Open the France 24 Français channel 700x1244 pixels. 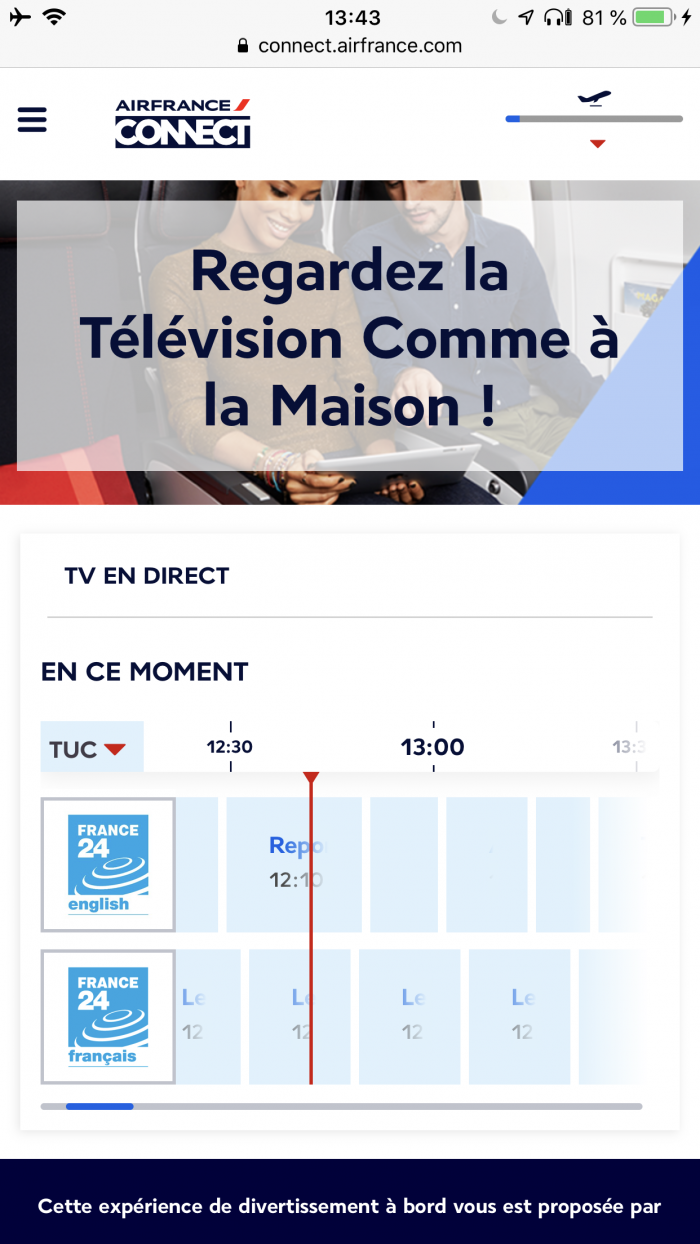pyautogui.click(x=108, y=1016)
